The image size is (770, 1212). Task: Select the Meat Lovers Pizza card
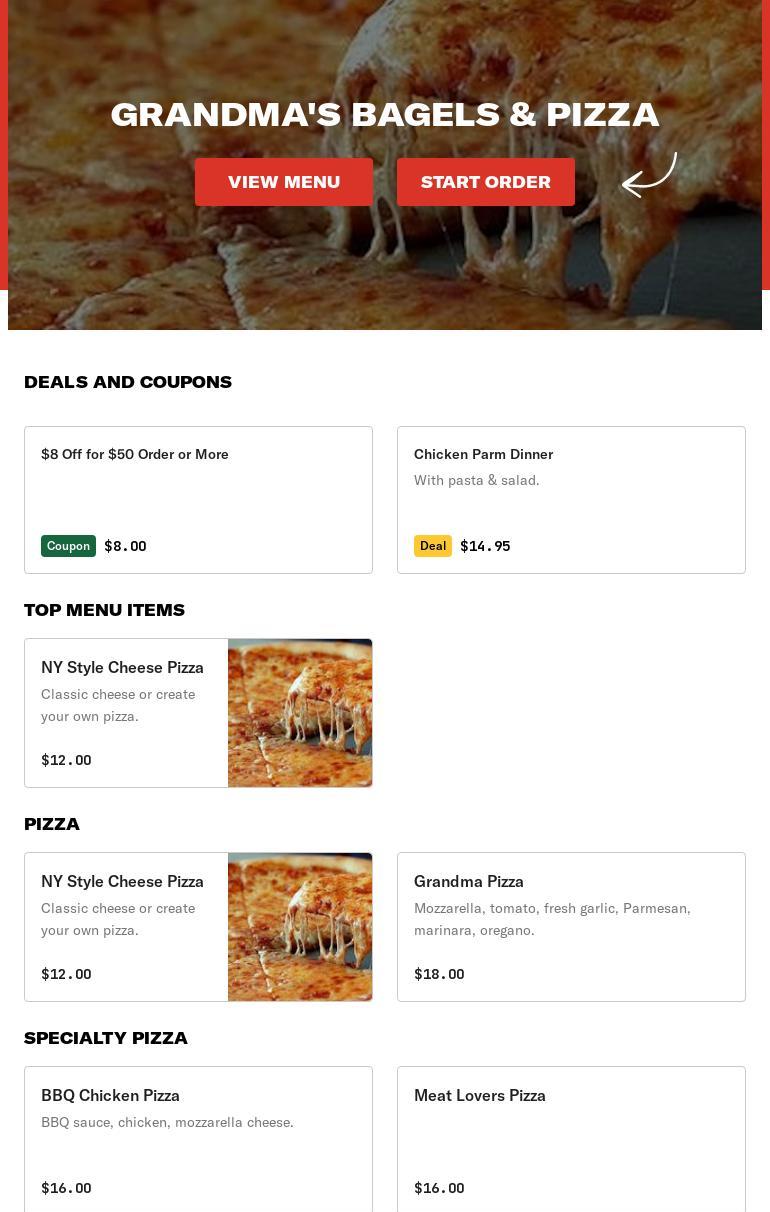pos(571,1140)
